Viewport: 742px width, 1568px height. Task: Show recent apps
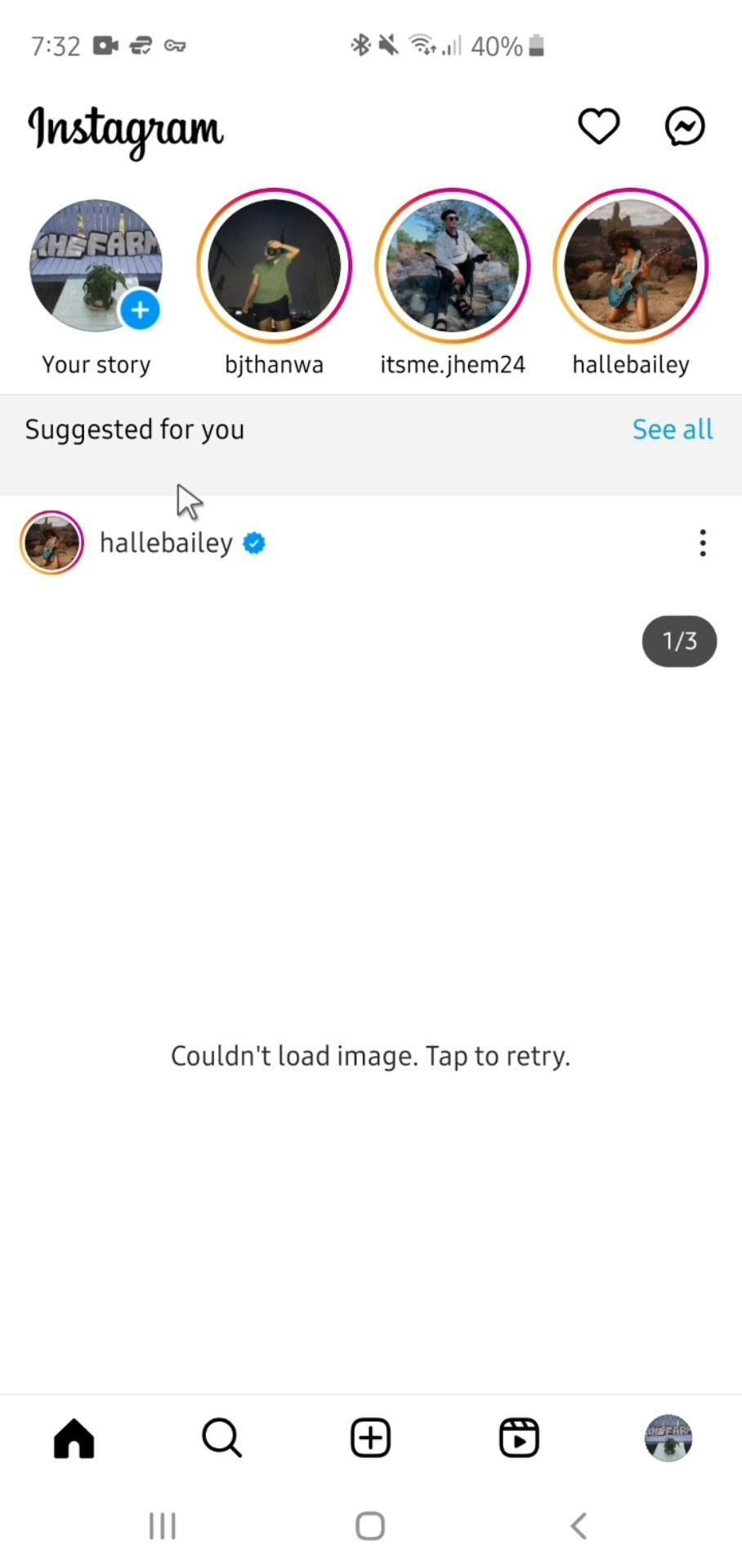(x=162, y=1526)
